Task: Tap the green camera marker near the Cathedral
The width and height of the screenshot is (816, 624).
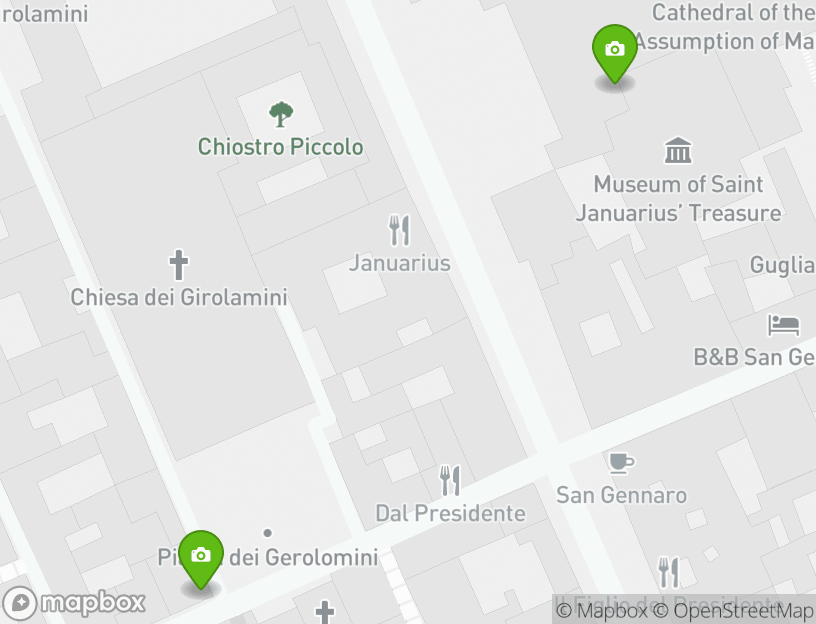Action: (614, 51)
